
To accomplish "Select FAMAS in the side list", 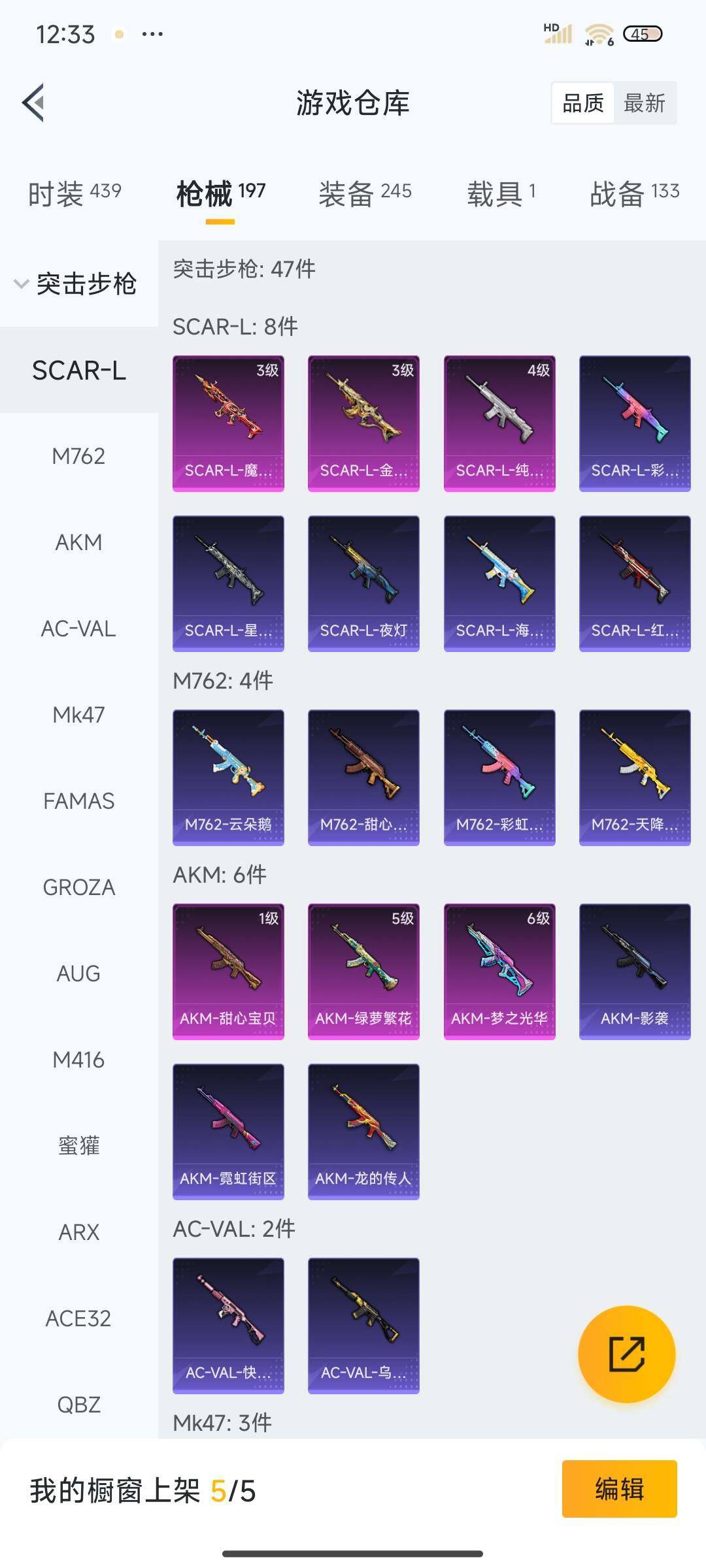I will tap(78, 801).
